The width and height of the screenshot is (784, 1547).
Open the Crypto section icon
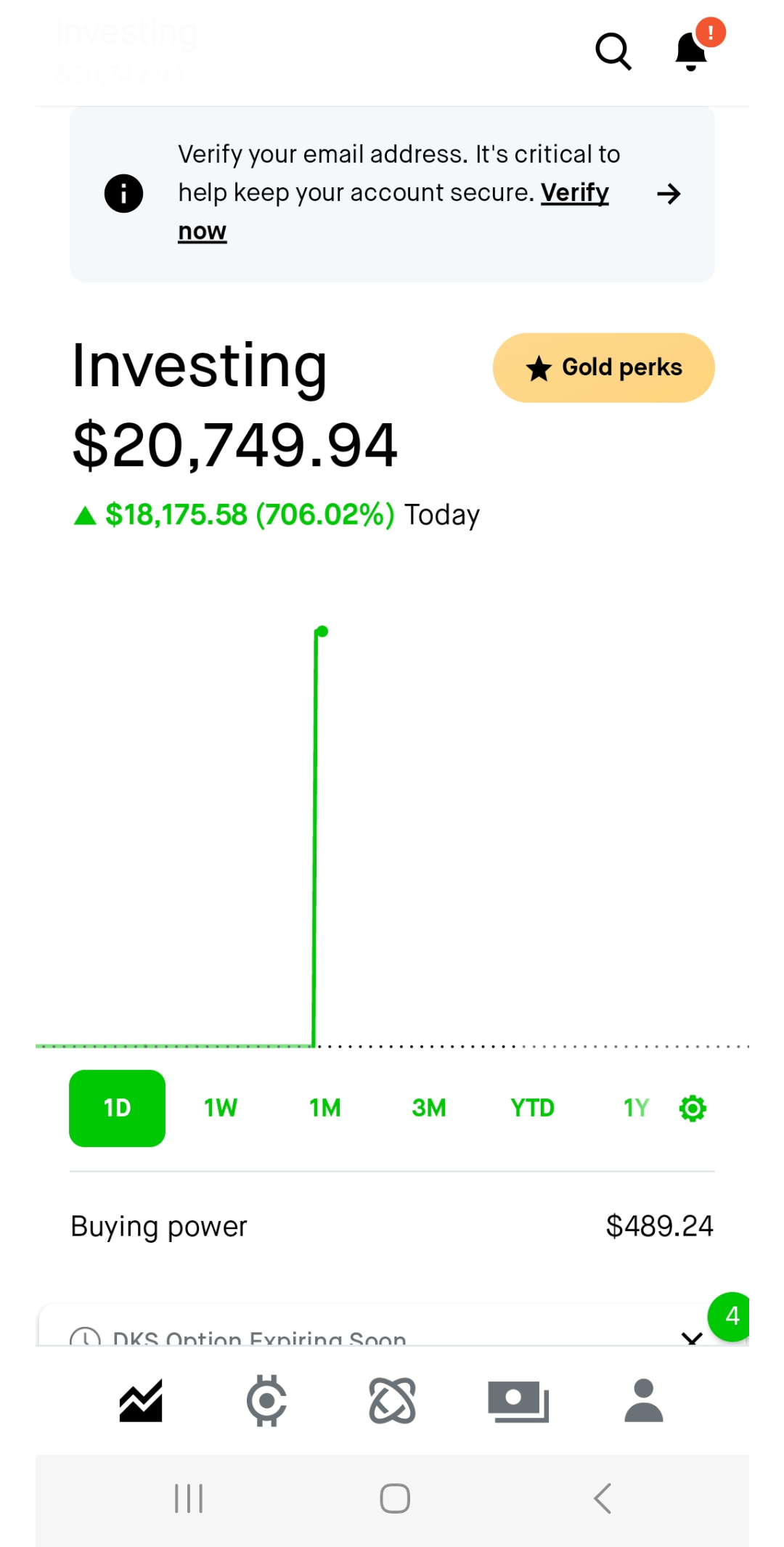(266, 1401)
